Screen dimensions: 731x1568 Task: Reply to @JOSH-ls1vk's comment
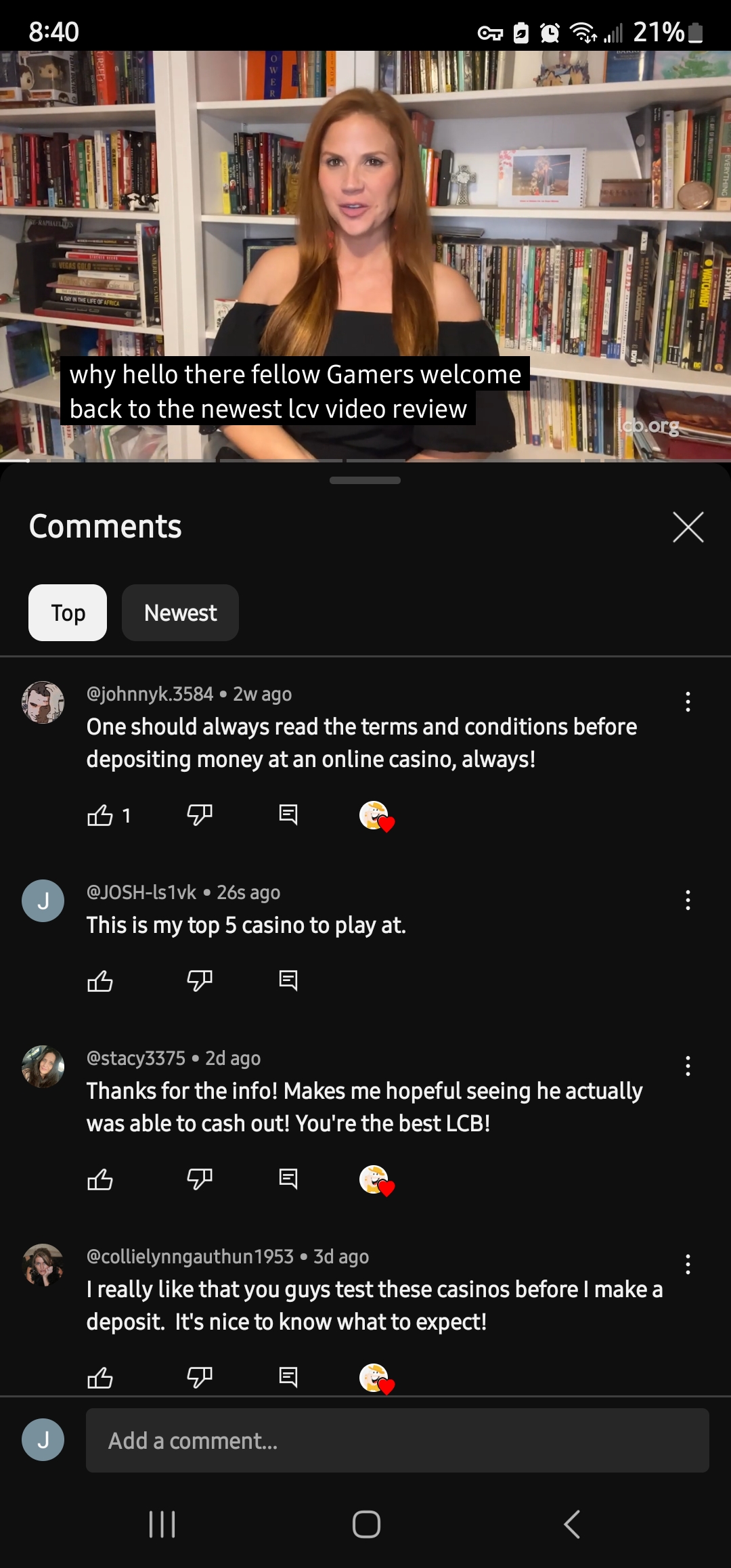[288, 980]
